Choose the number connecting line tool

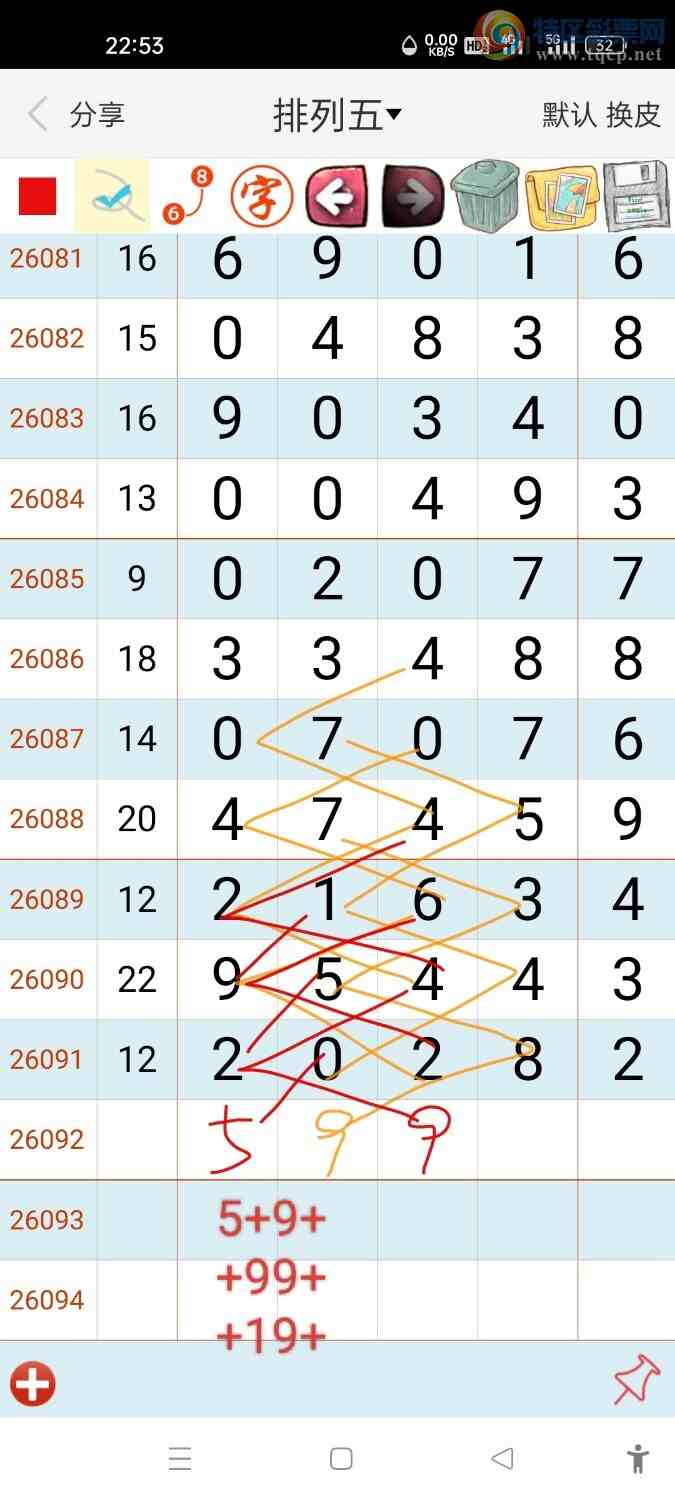[x=188, y=196]
